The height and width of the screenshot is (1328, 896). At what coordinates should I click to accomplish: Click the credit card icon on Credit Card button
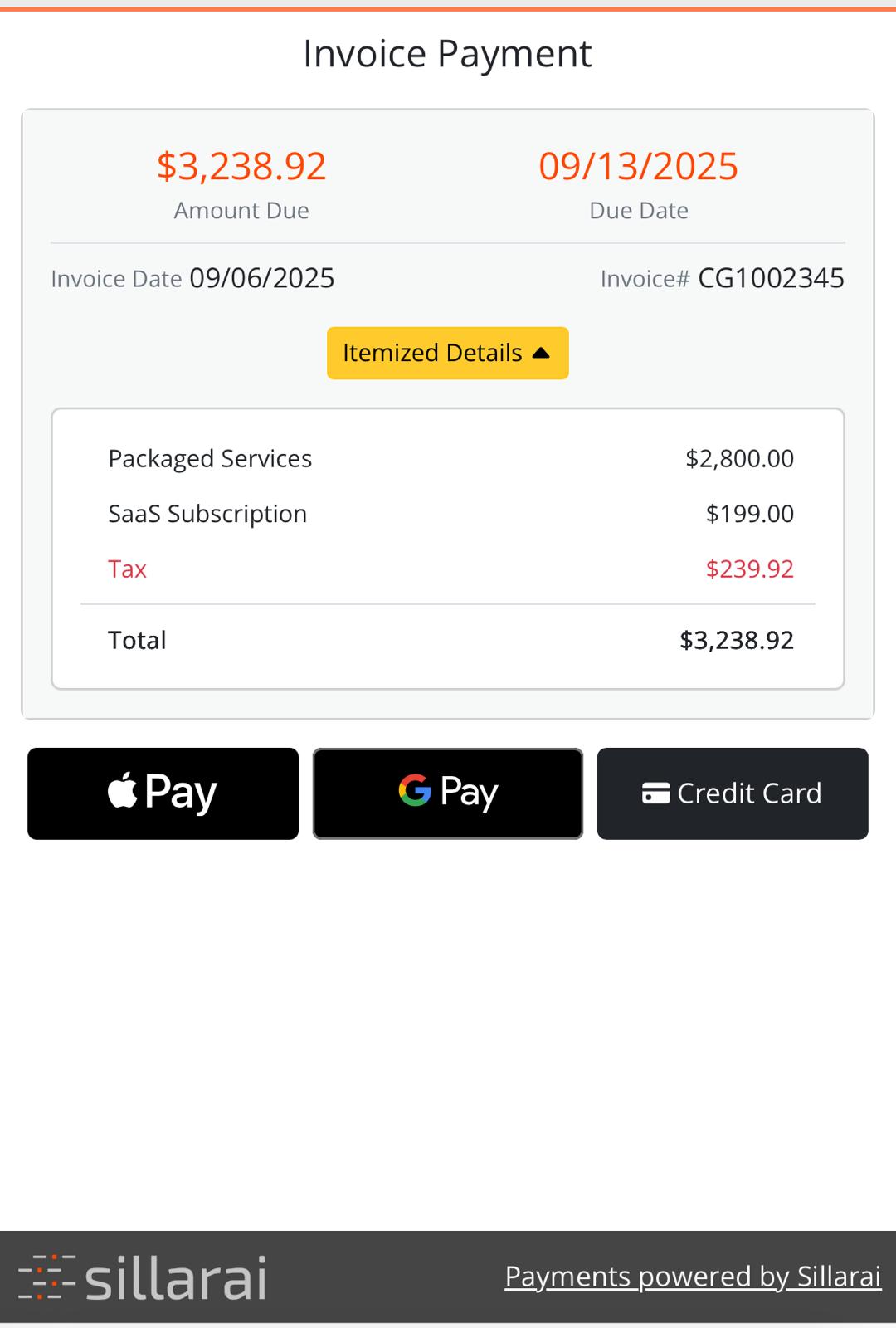point(656,792)
